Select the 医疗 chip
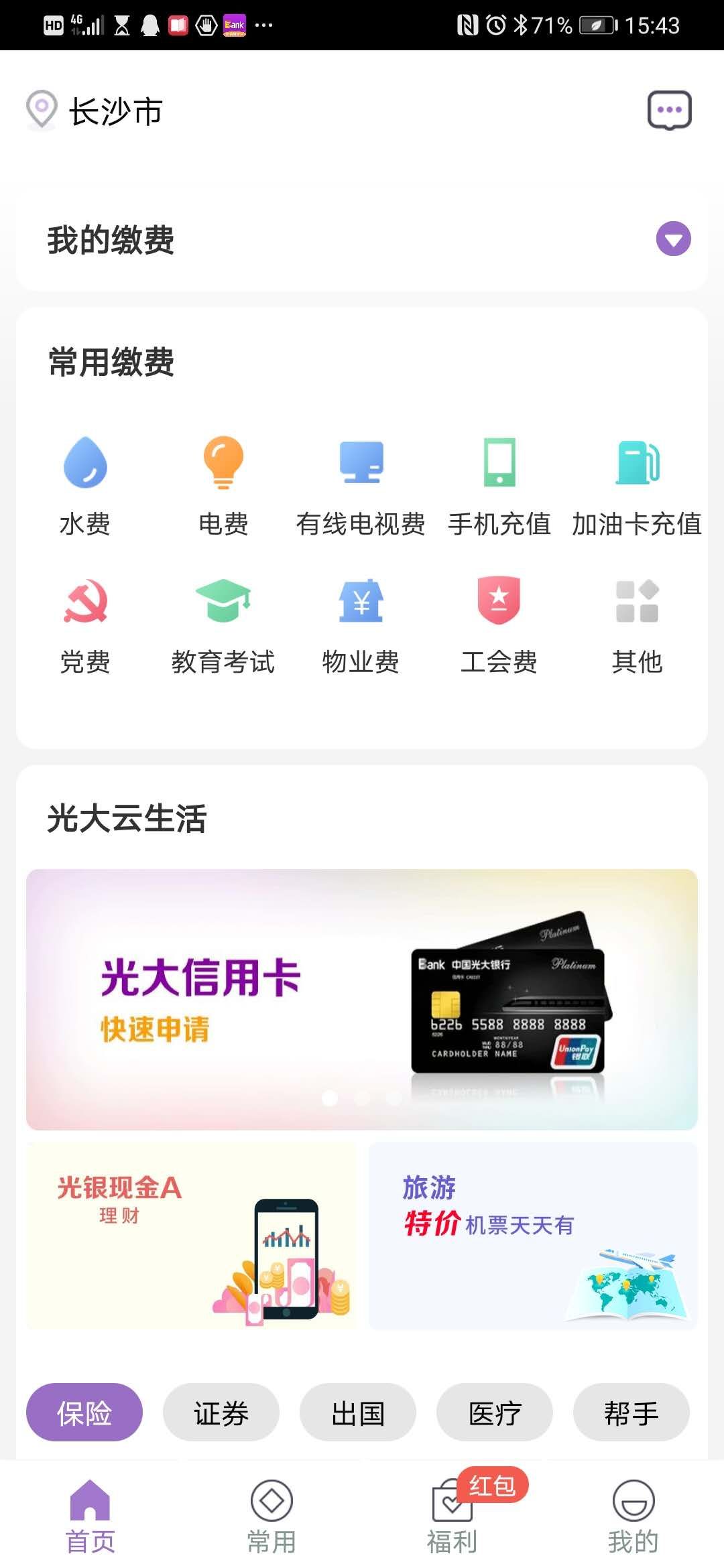 pyautogui.click(x=495, y=1413)
